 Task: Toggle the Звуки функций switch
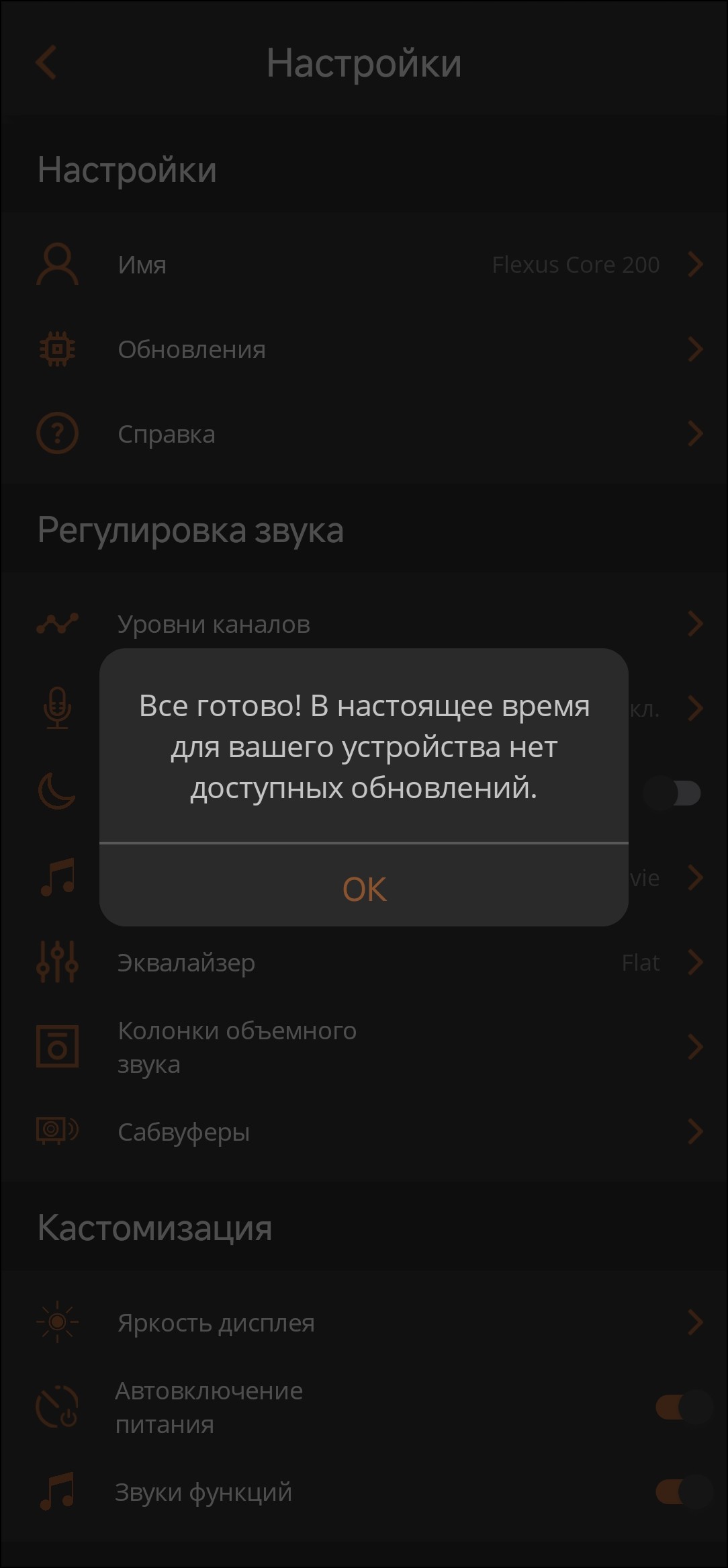[683, 1492]
